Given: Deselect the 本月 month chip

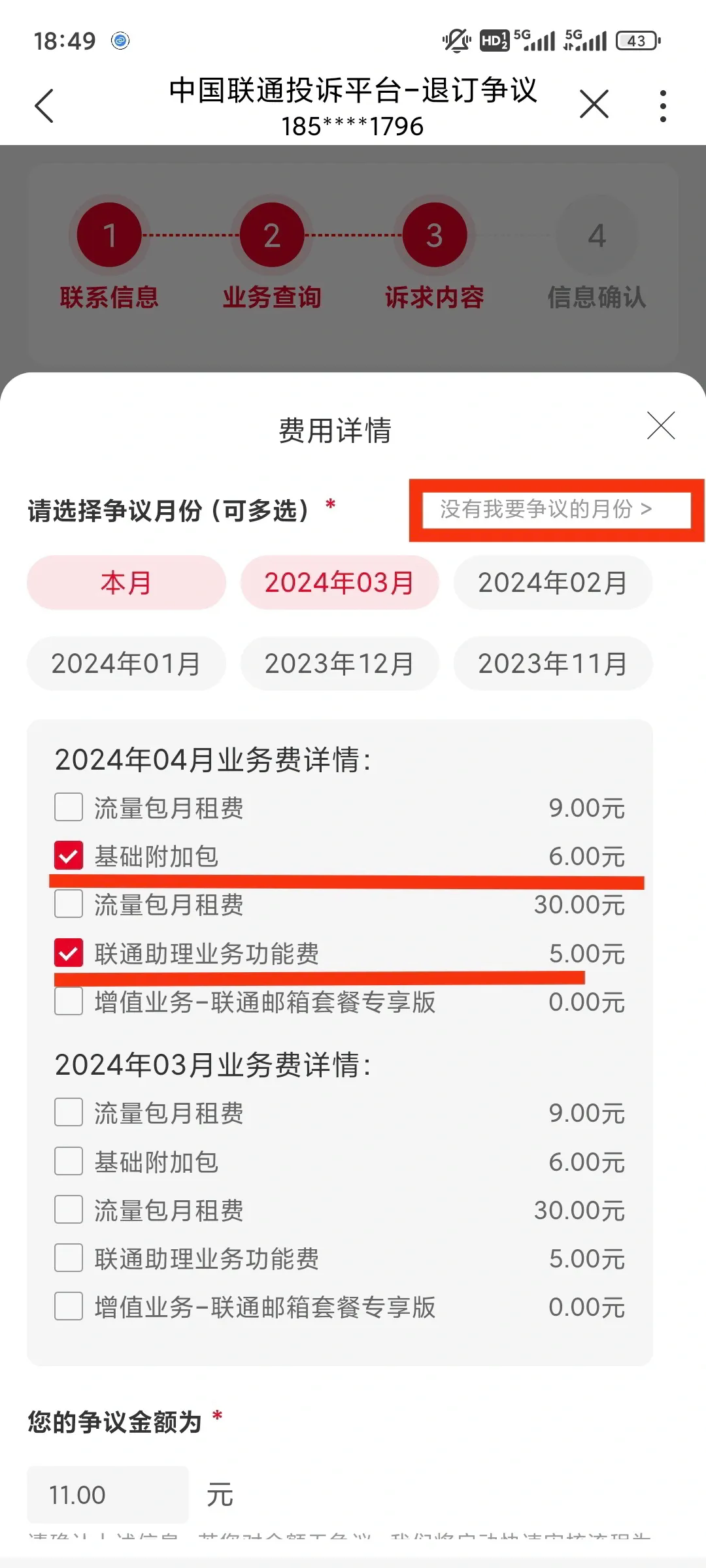Looking at the screenshot, I should click(x=127, y=583).
